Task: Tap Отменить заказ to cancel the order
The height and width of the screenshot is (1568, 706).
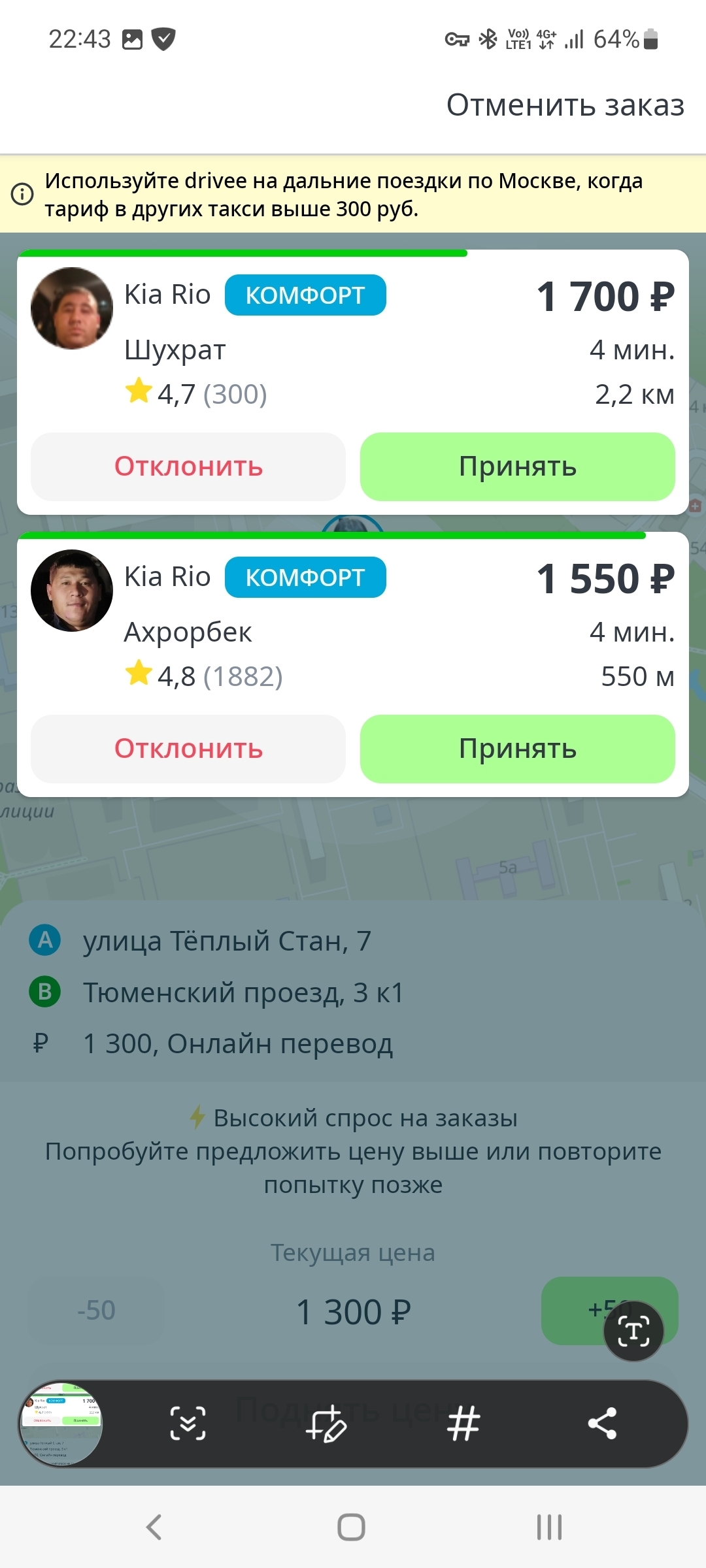Action: pyautogui.click(x=565, y=105)
